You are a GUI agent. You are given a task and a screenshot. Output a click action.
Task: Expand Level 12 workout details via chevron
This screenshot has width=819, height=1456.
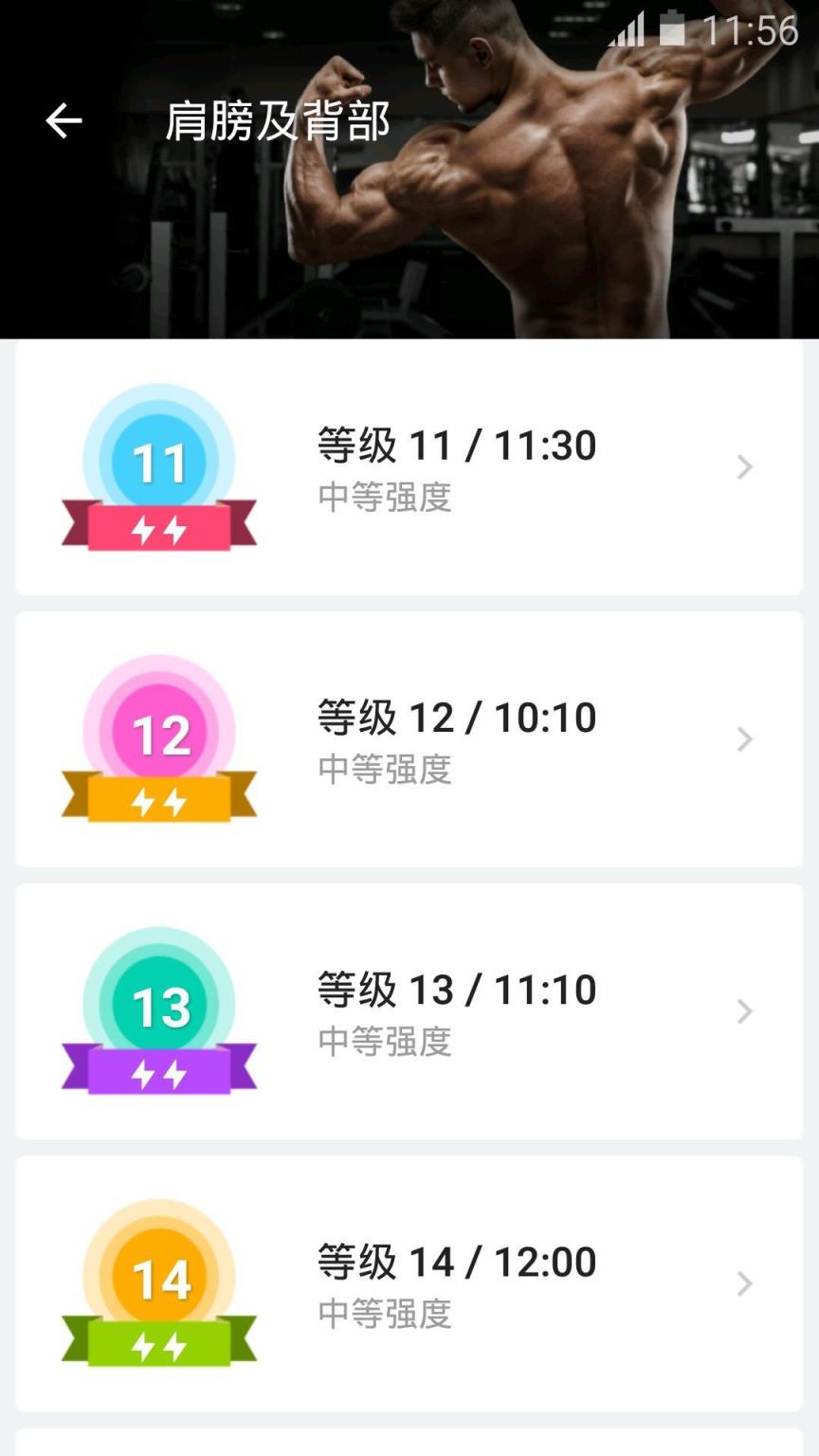pyautogui.click(x=743, y=739)
